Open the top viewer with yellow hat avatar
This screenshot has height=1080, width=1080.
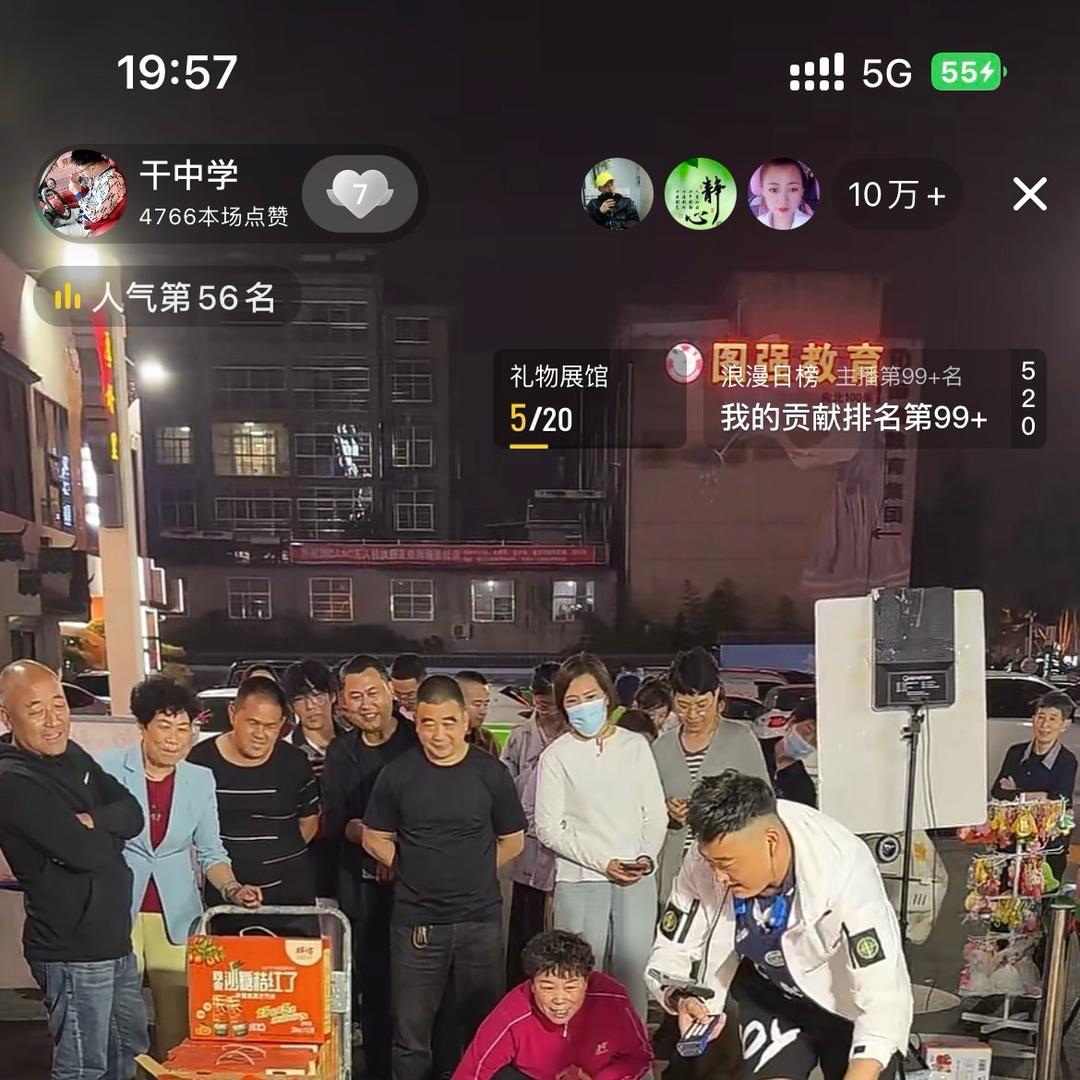click(x=618, y=194)
